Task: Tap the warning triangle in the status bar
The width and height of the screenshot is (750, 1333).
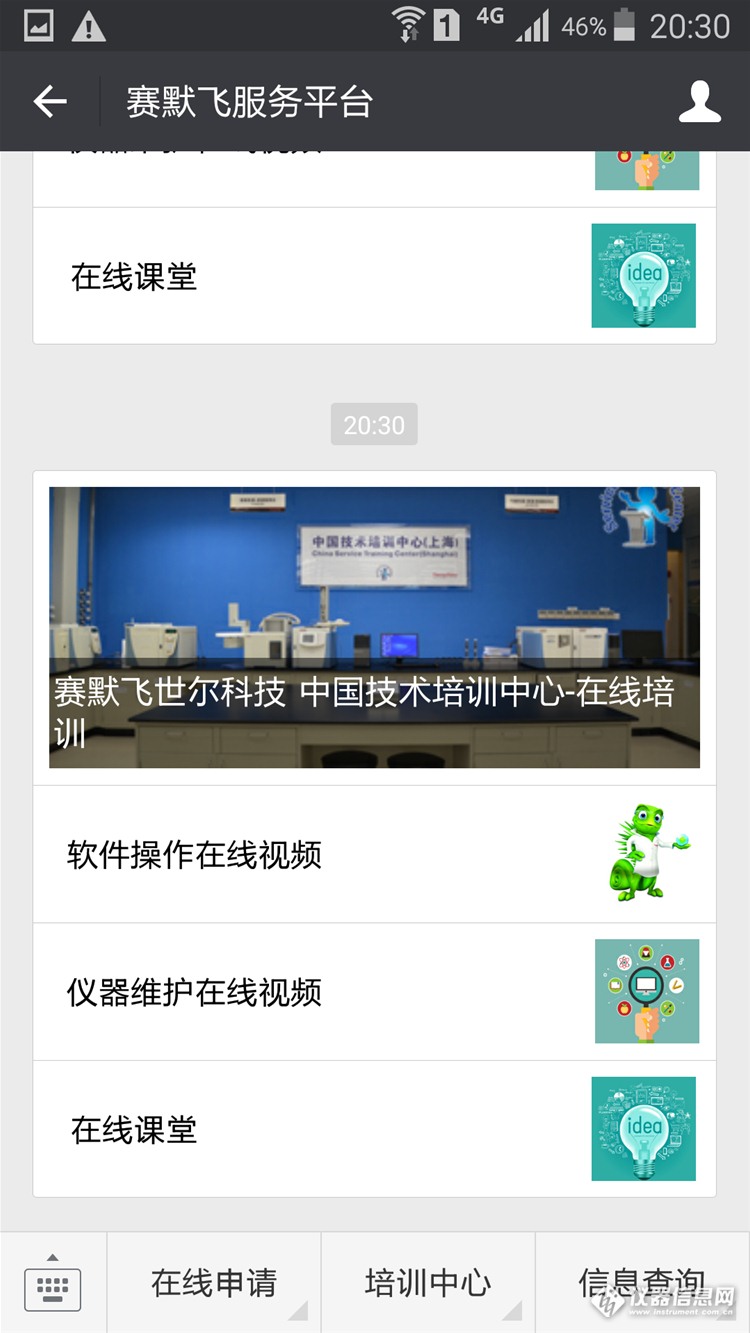Action: (x=88, y=27)
